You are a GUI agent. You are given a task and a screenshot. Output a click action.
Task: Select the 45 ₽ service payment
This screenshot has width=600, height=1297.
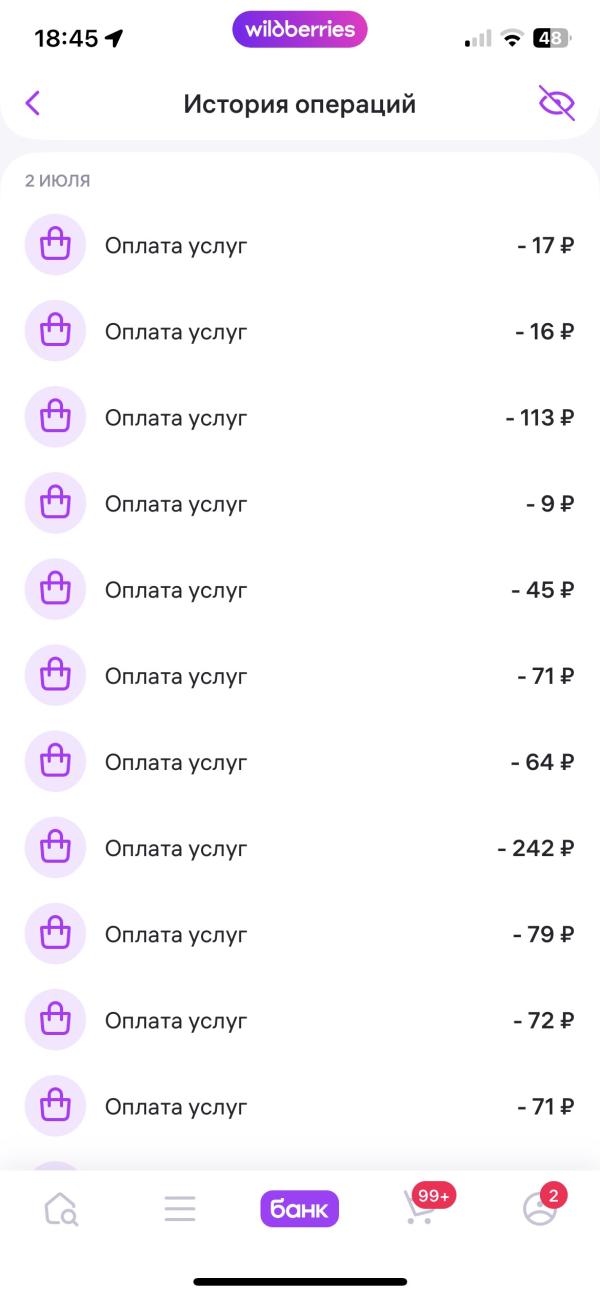pos(300,590)
